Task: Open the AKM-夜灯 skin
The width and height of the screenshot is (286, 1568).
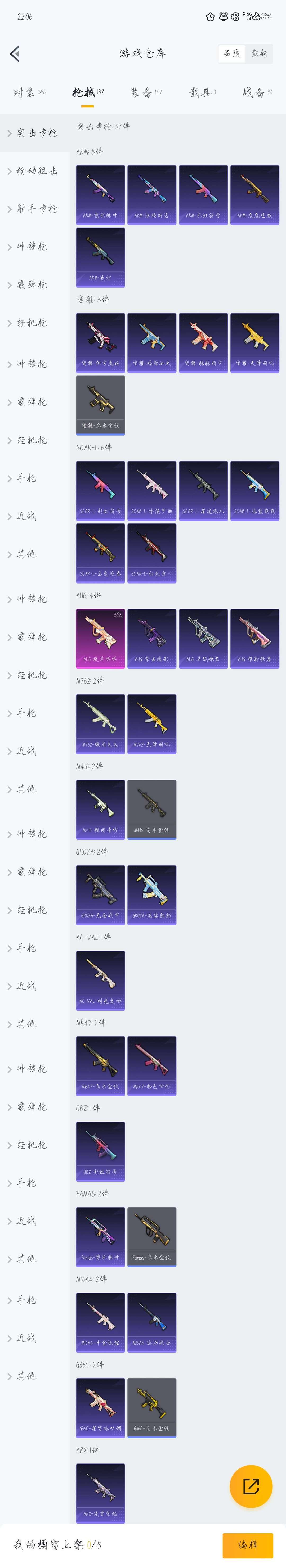Action: 100,257
